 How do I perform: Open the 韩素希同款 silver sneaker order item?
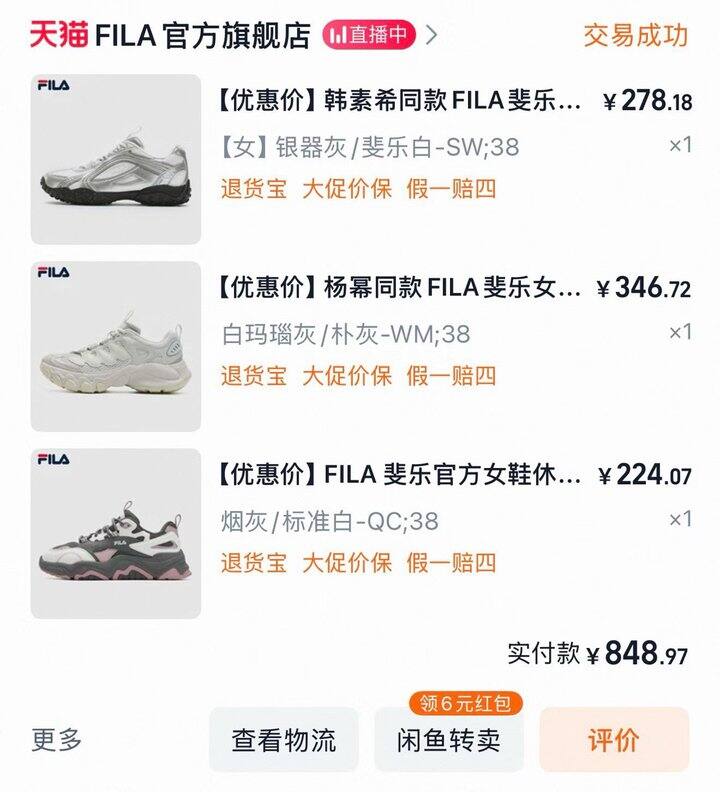point(400,101)
